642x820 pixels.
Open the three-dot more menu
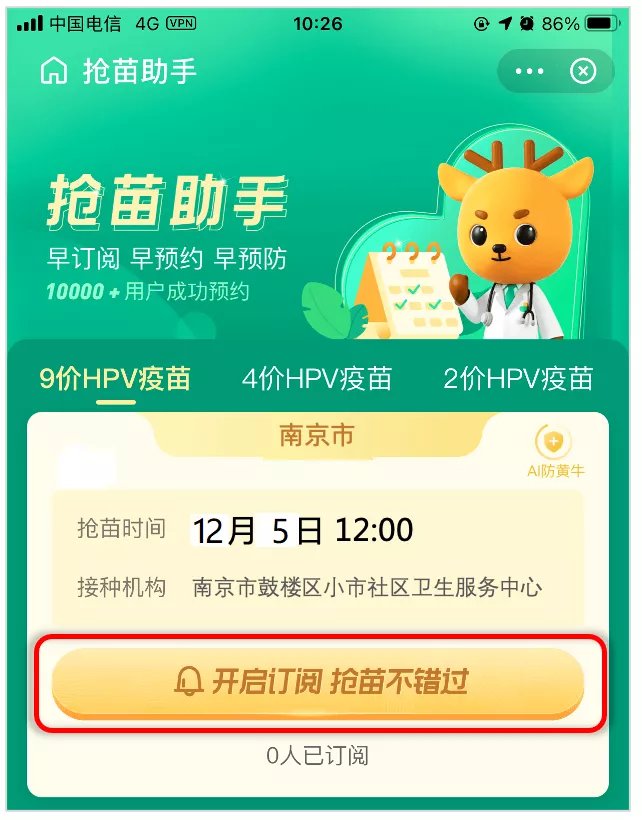(x=529, y=72)
